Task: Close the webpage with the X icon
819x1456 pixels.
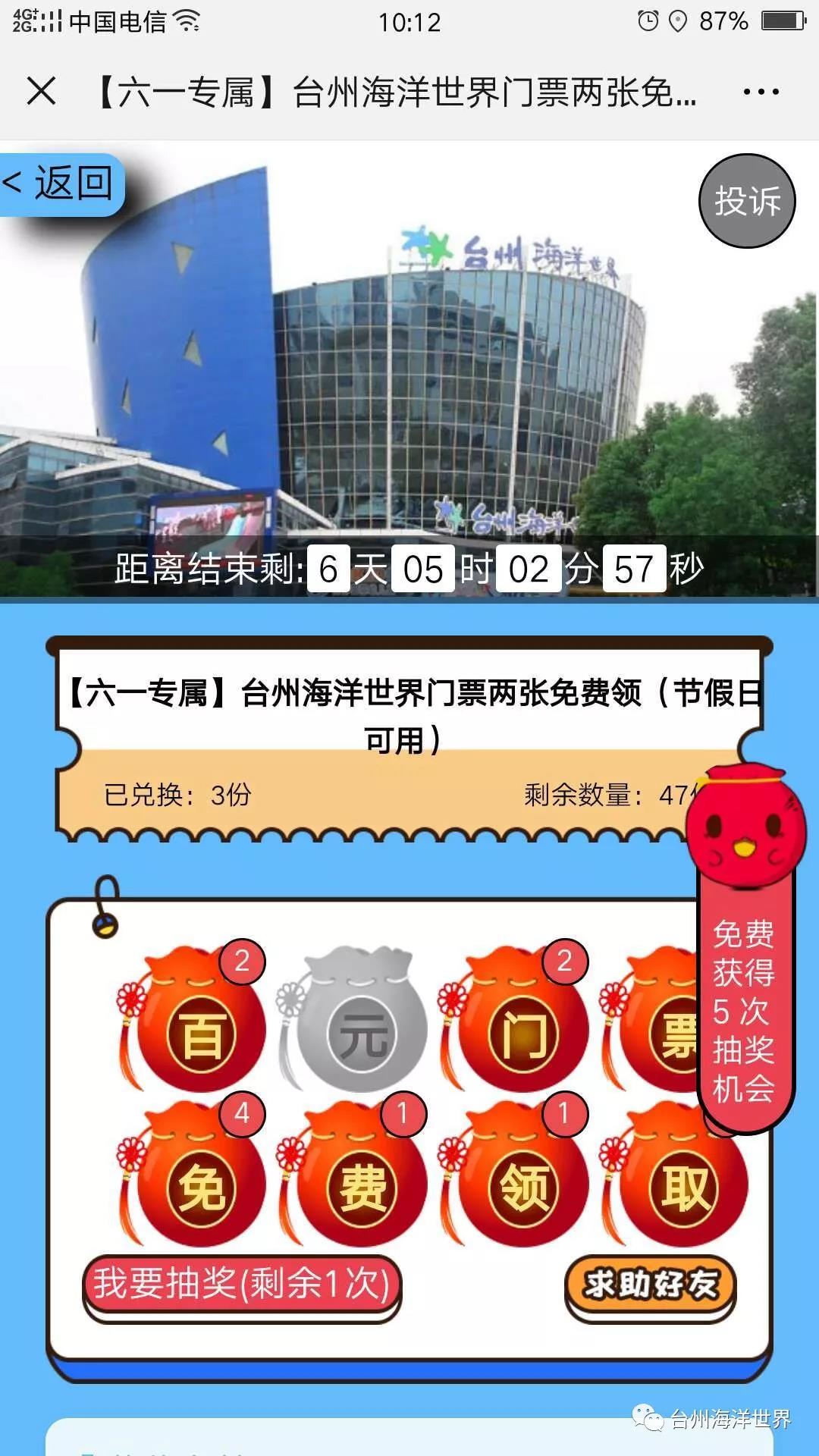Action: click(41, 92)
